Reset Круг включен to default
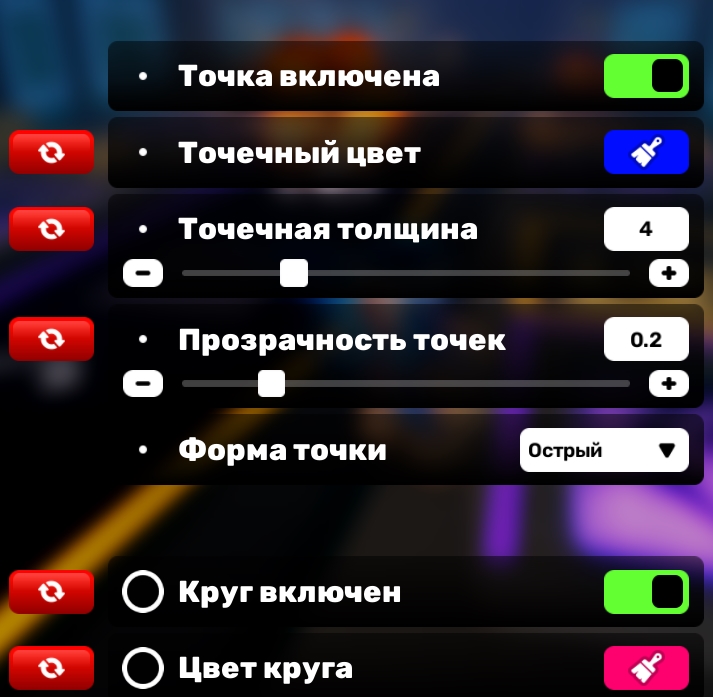This screenshot has height=697, width=713. click(51, 592)
